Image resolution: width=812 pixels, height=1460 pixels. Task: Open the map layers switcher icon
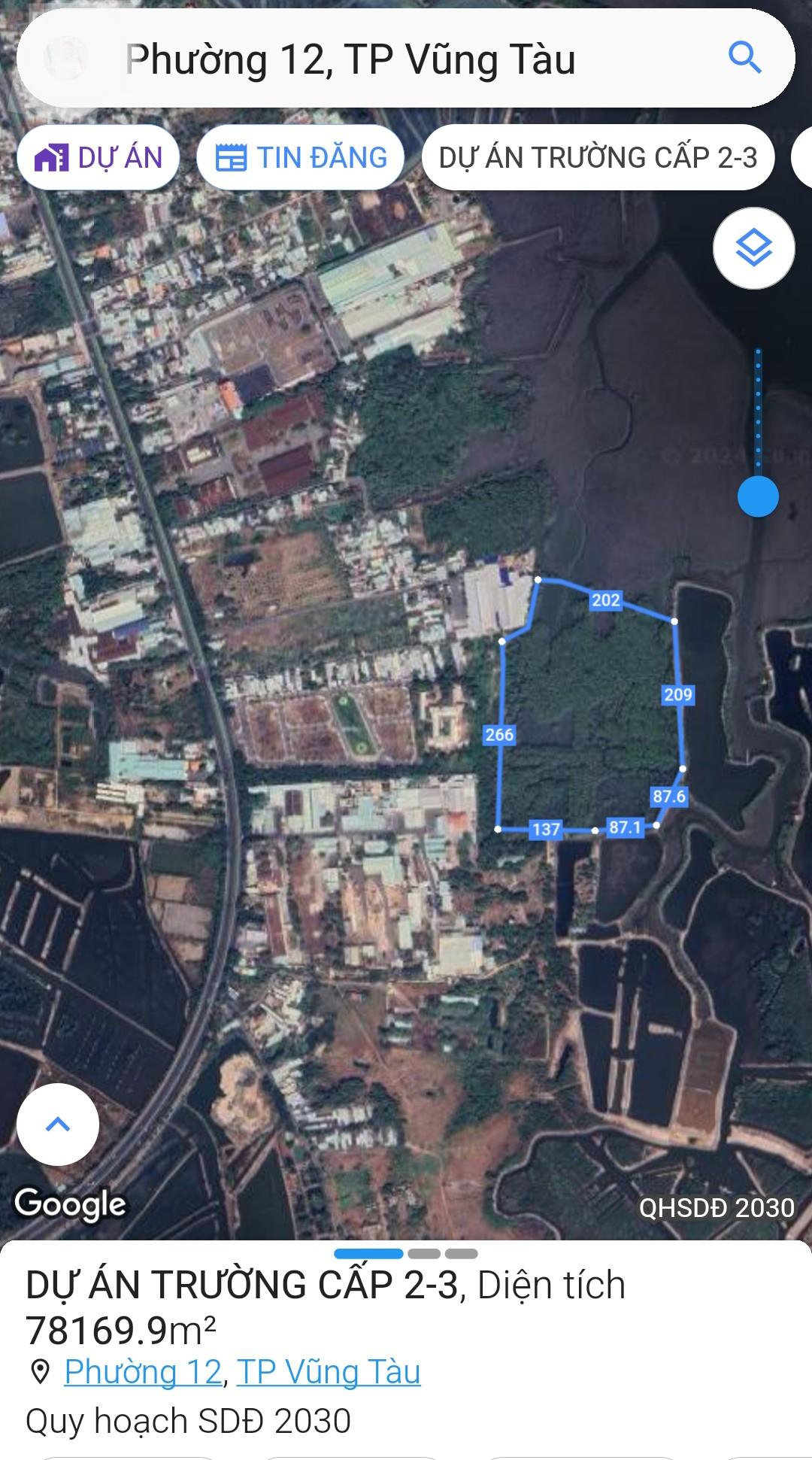coord(754,248)
